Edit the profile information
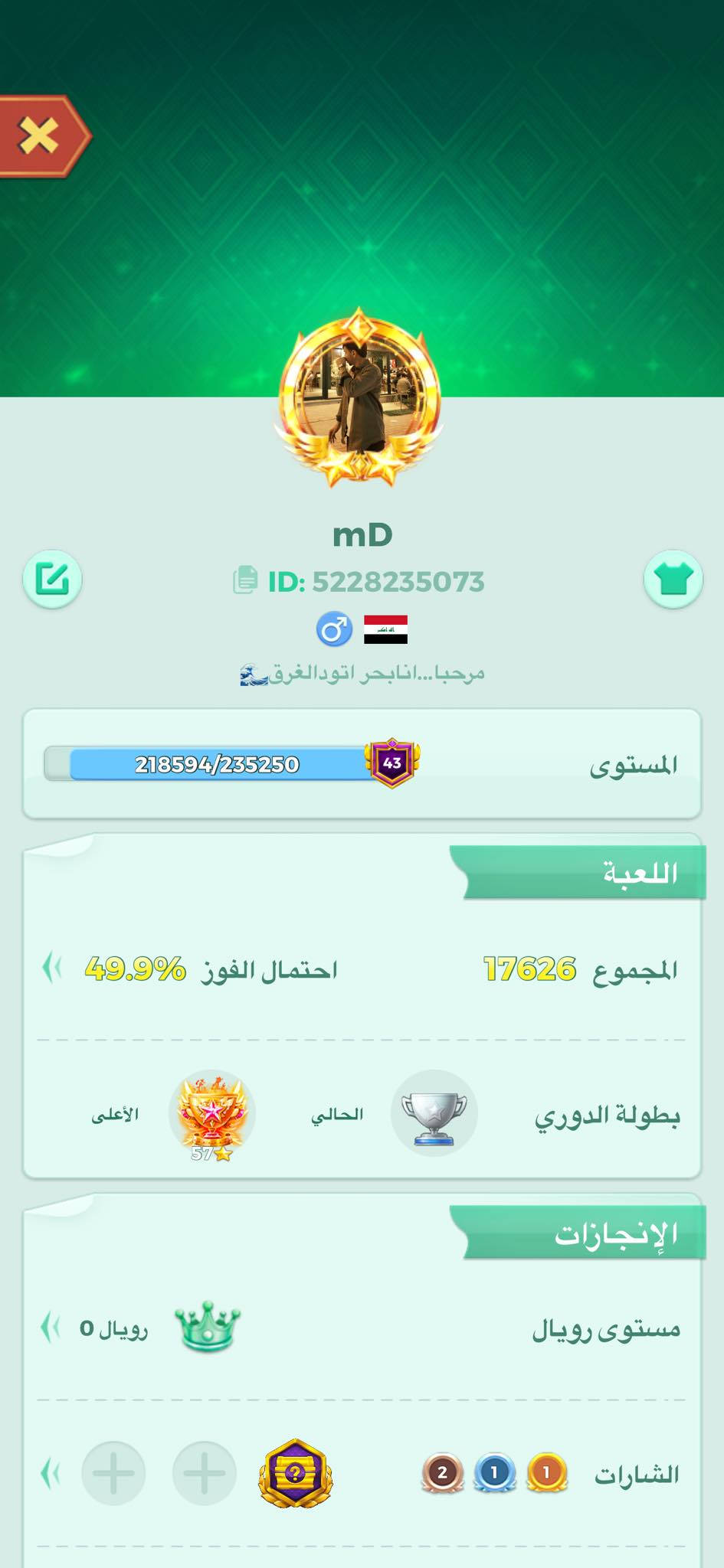This screenshot has width=724, height=1568. 52,580
